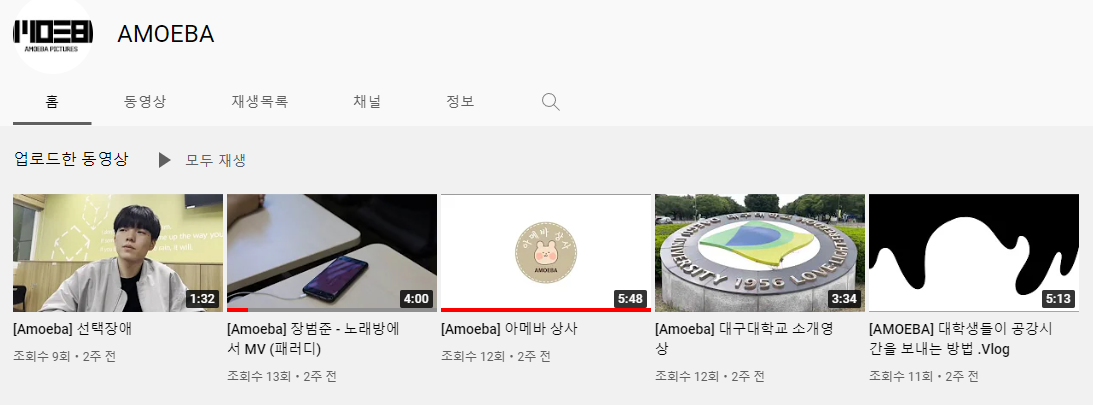
Task: Tap 모두 재생 to play all uploads
Action: (203, 160)
